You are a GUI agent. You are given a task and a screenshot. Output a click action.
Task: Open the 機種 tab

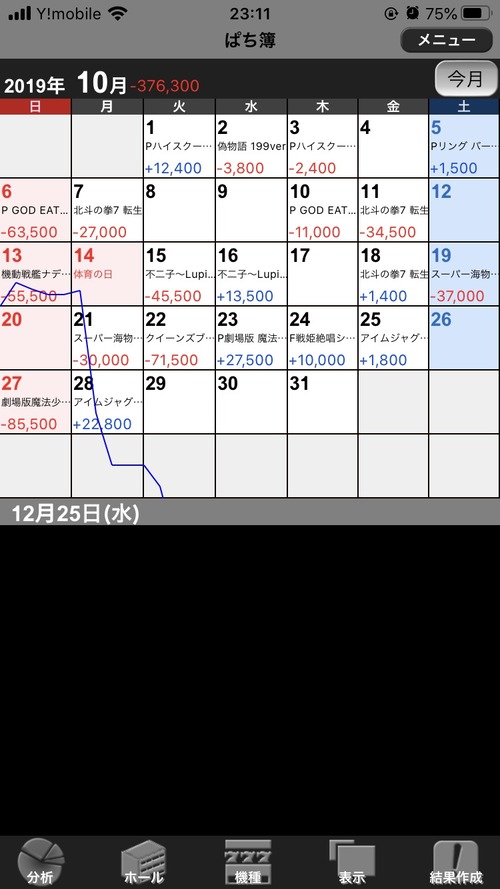(x=248, y=862)
